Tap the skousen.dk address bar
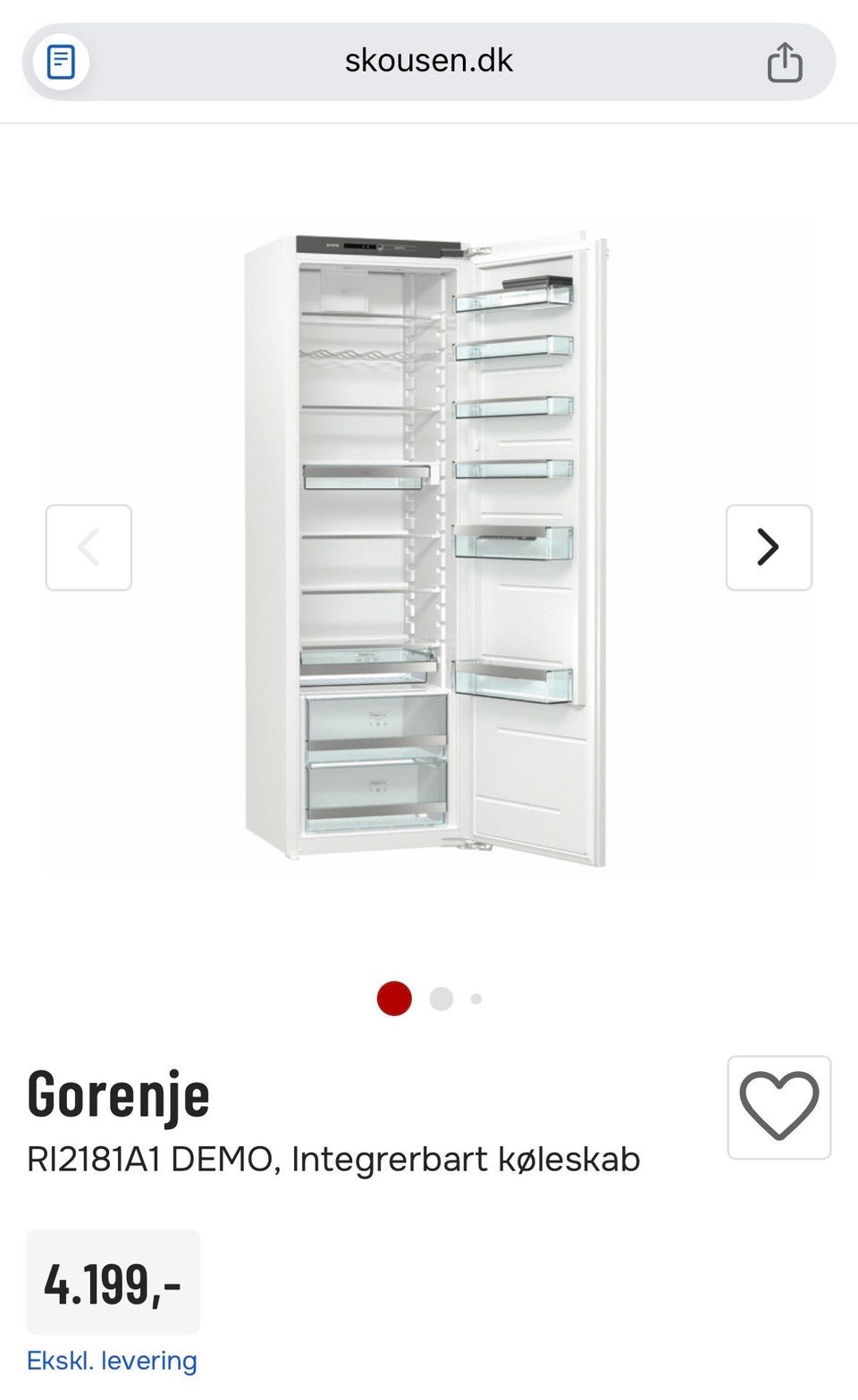The image size is (858, 1400). pos(429,62)
